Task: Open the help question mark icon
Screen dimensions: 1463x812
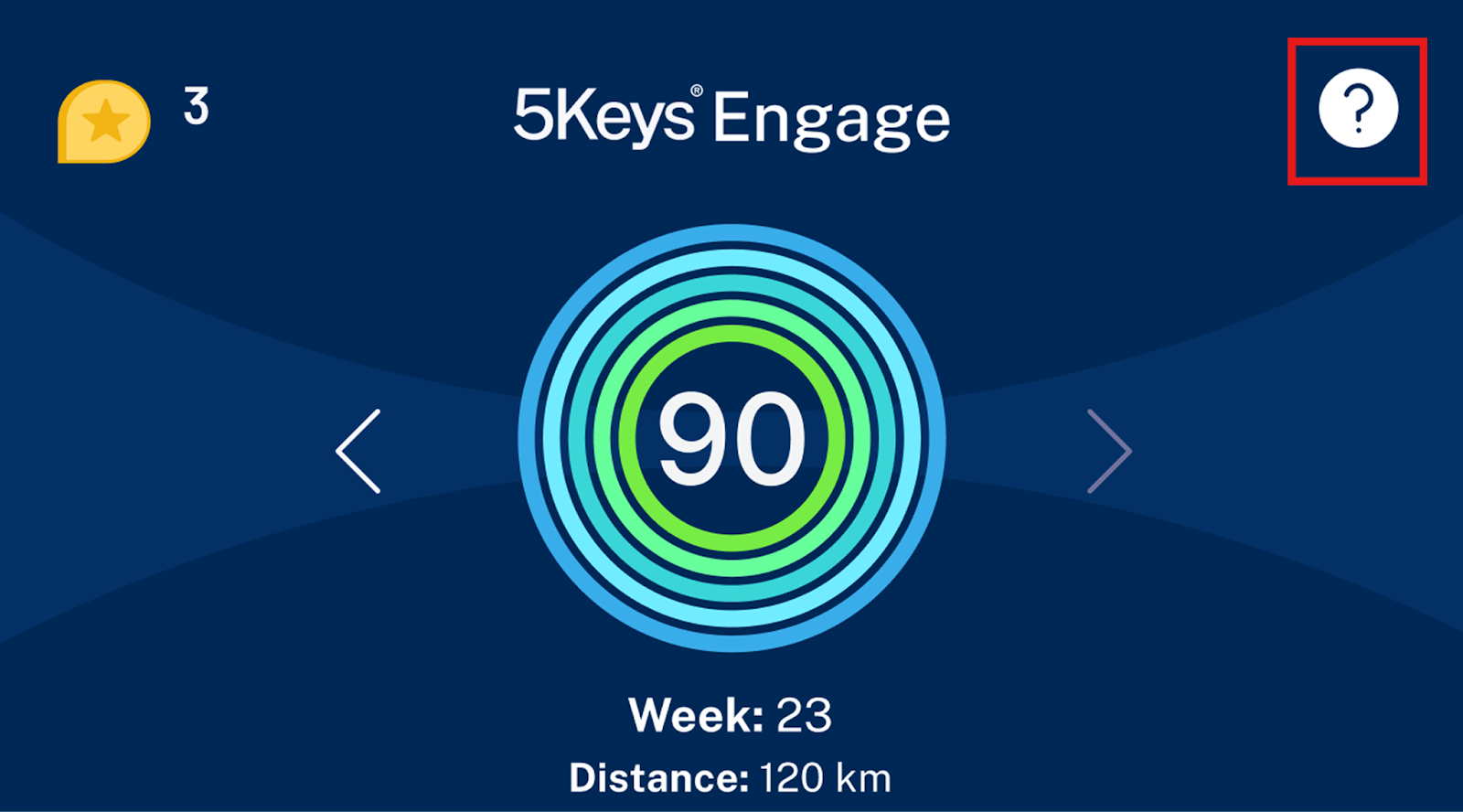Action: pyautogui.click(x=1358, y=109)
